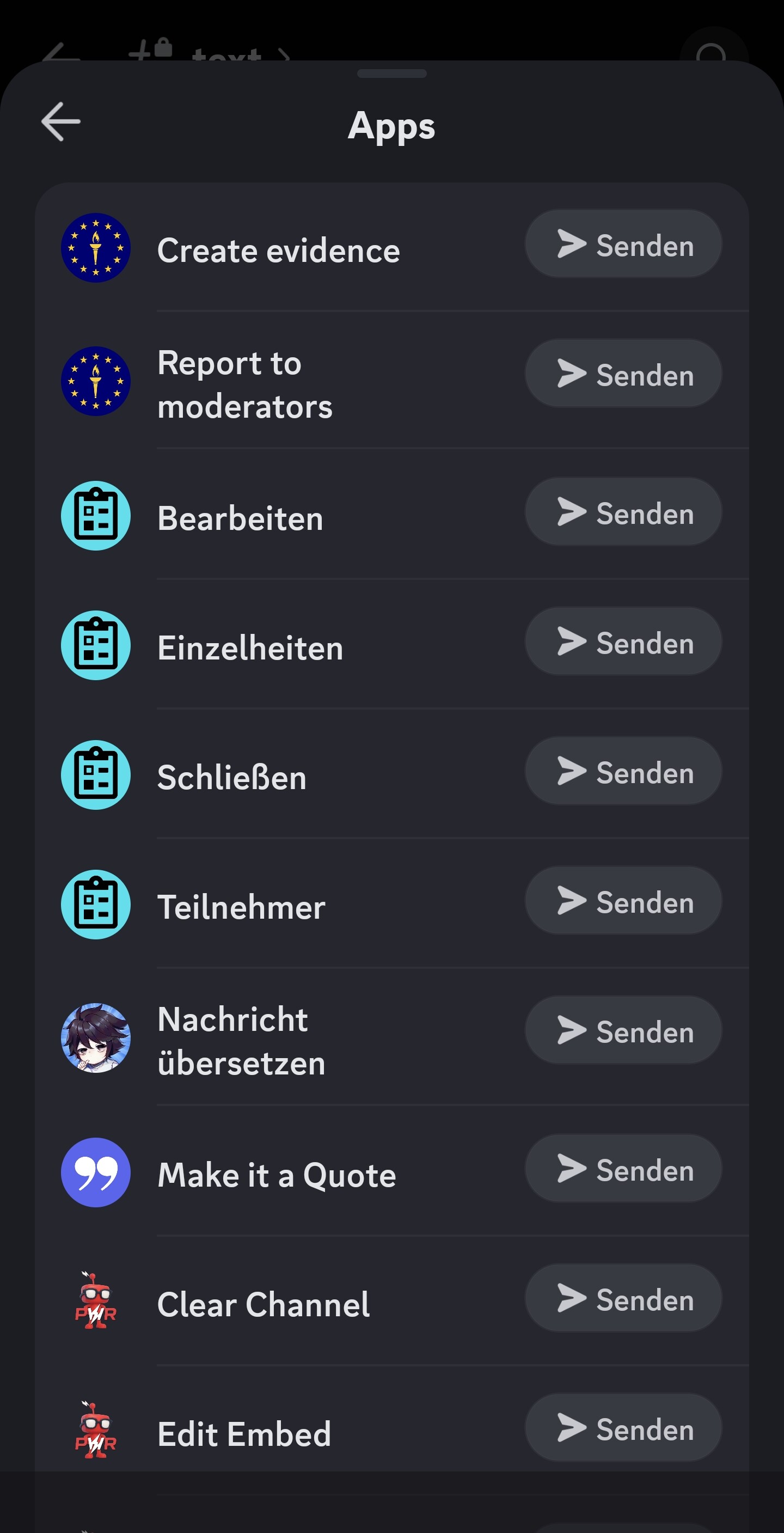Tap Senden for Schließen

click(x=623, y=771)
